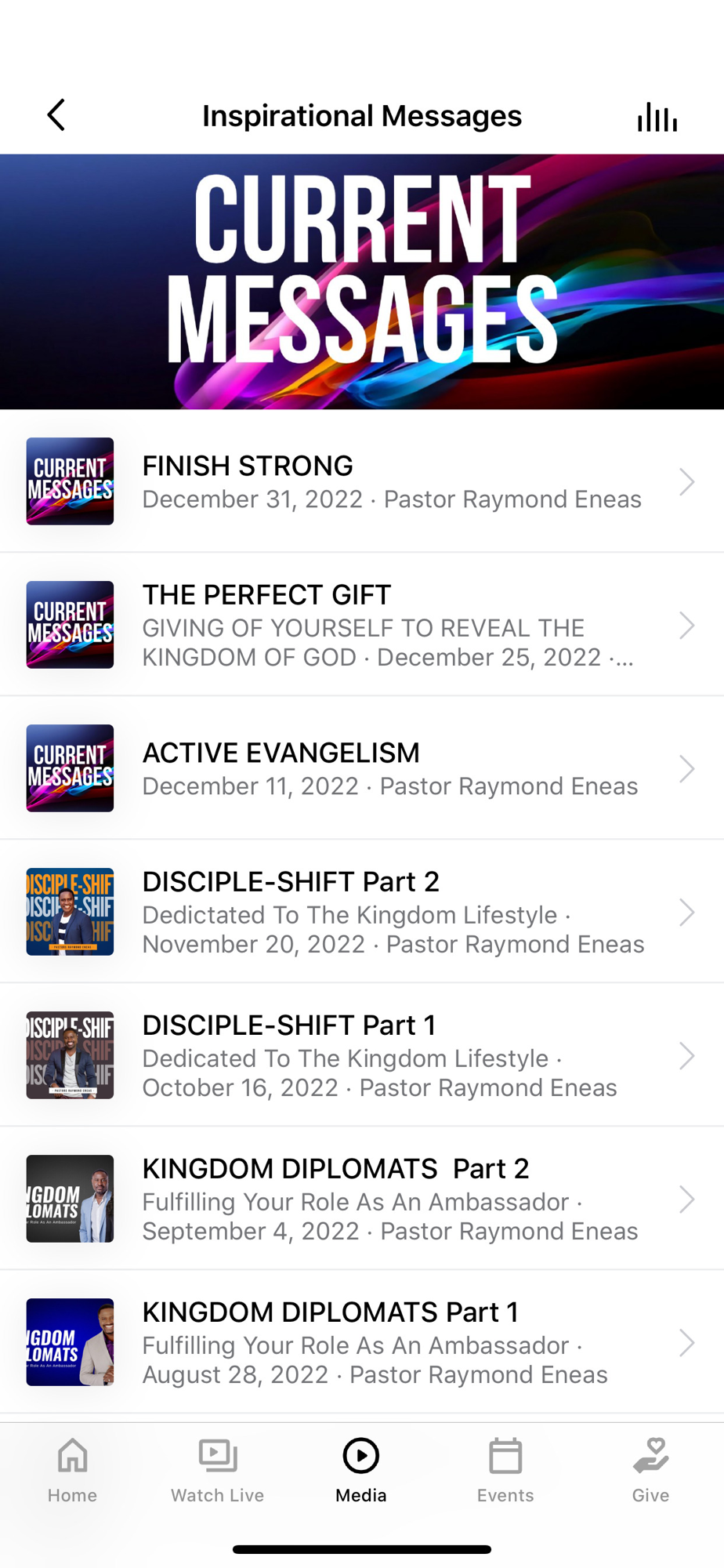Viewport: 724px width, 1568px height.
Task: Switch to the Home tab
Action: click(72, 1471)
